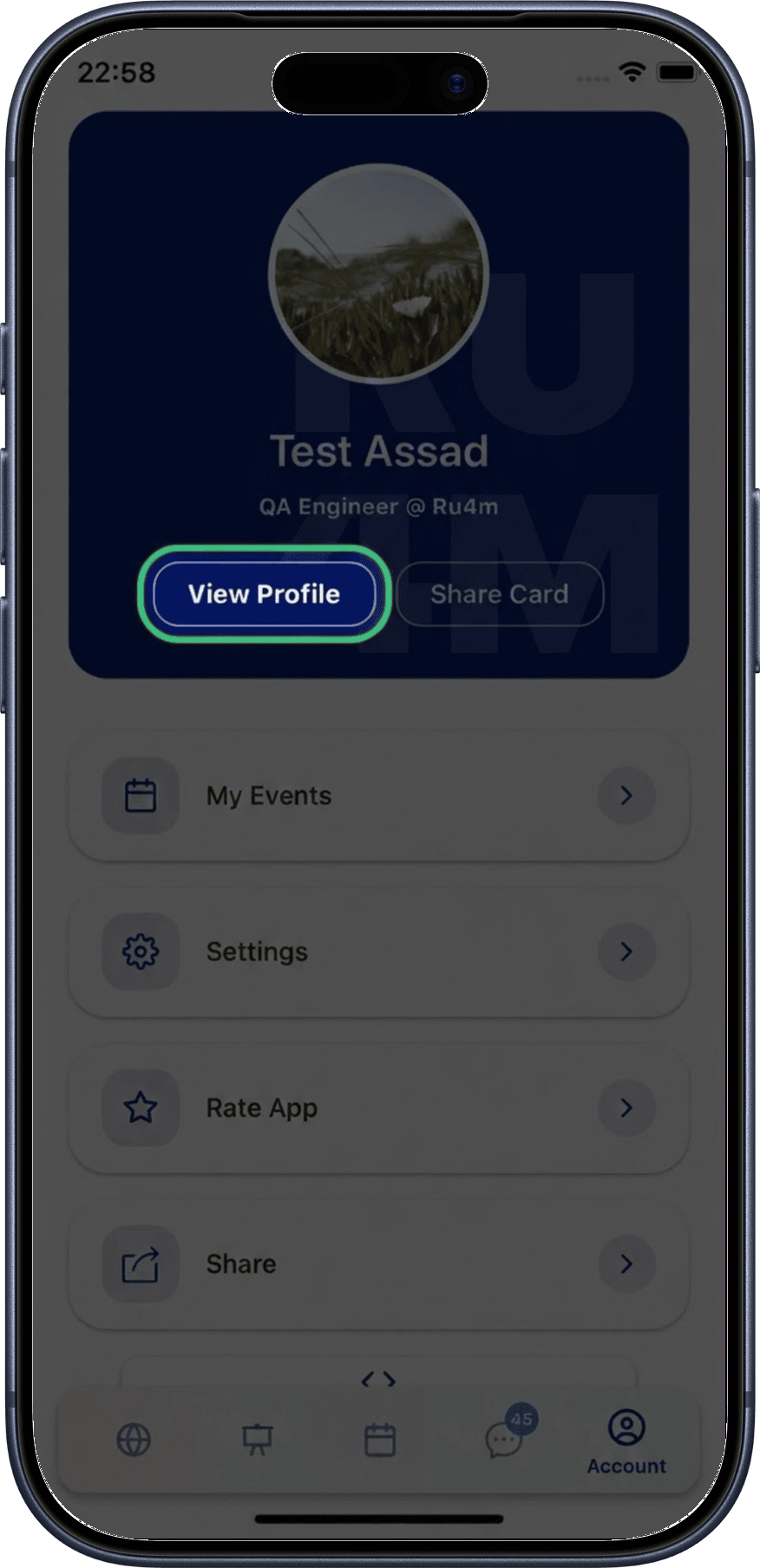Select the Rate App option
Screen dimensions: 760x1568
[x=379, y=1107]
